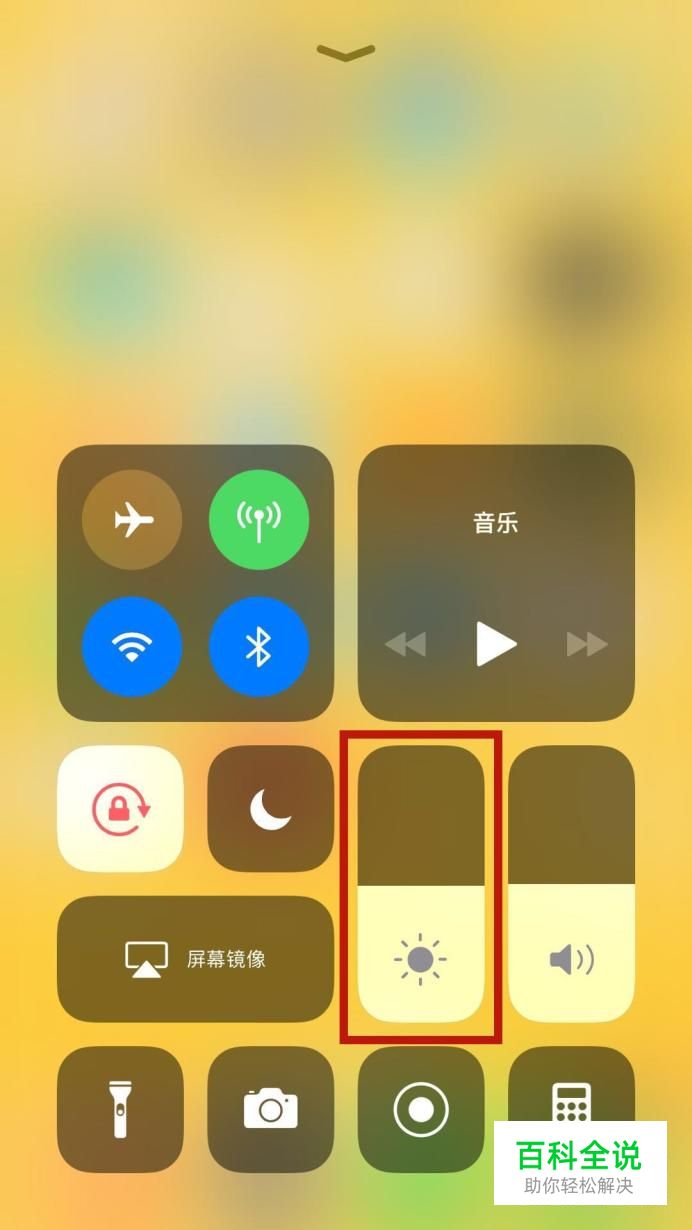
Task: Skip to the next track
Action: pyautogui.click(x=587, y=644)
